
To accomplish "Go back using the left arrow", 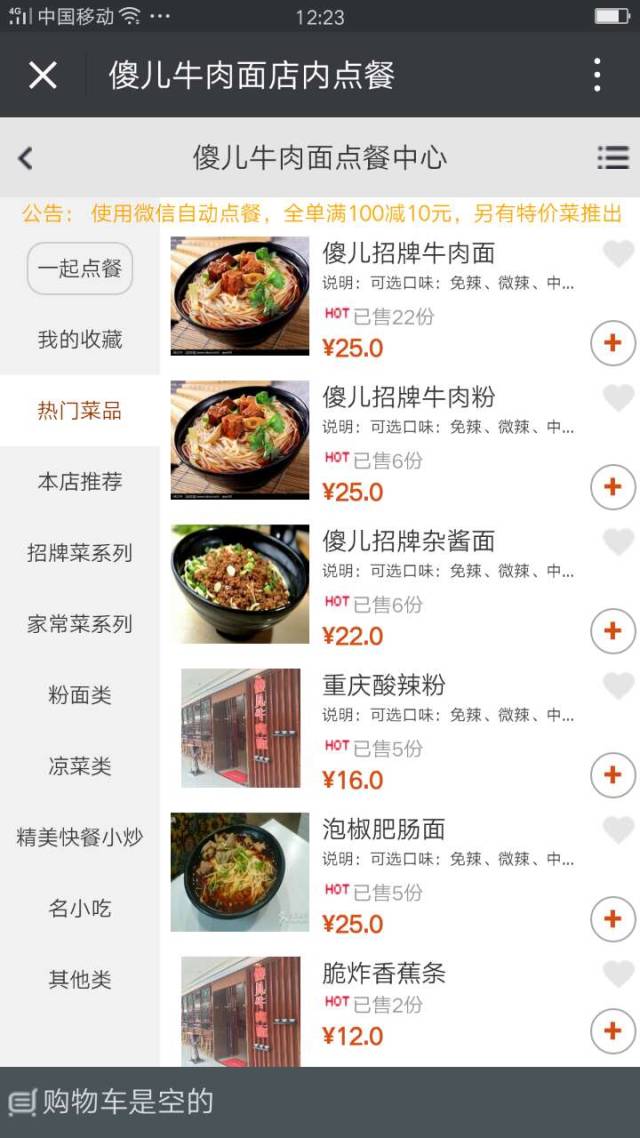I will coord(26,157).
